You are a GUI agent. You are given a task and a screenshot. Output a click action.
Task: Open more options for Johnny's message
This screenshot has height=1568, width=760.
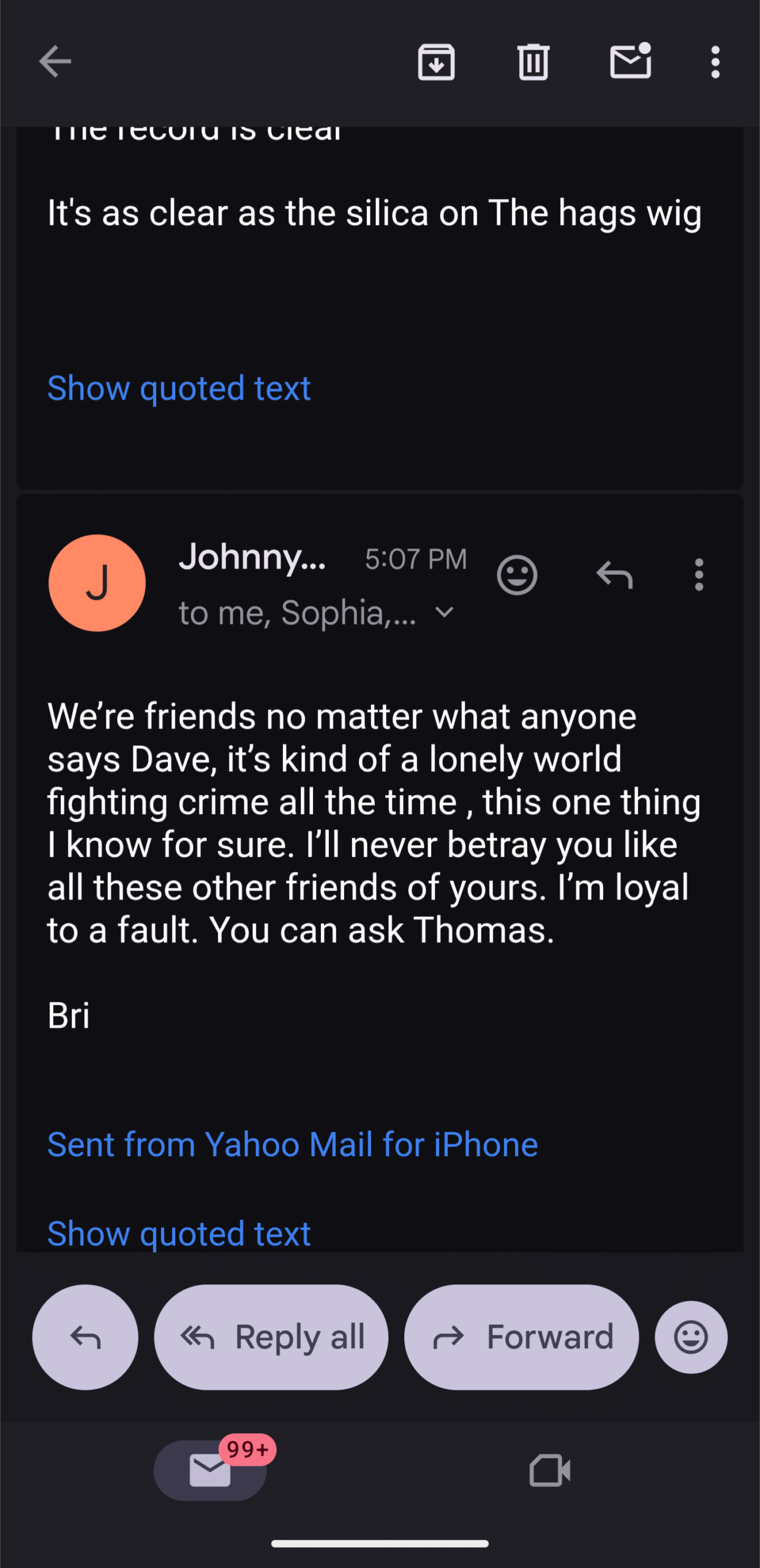coord(699,575)
